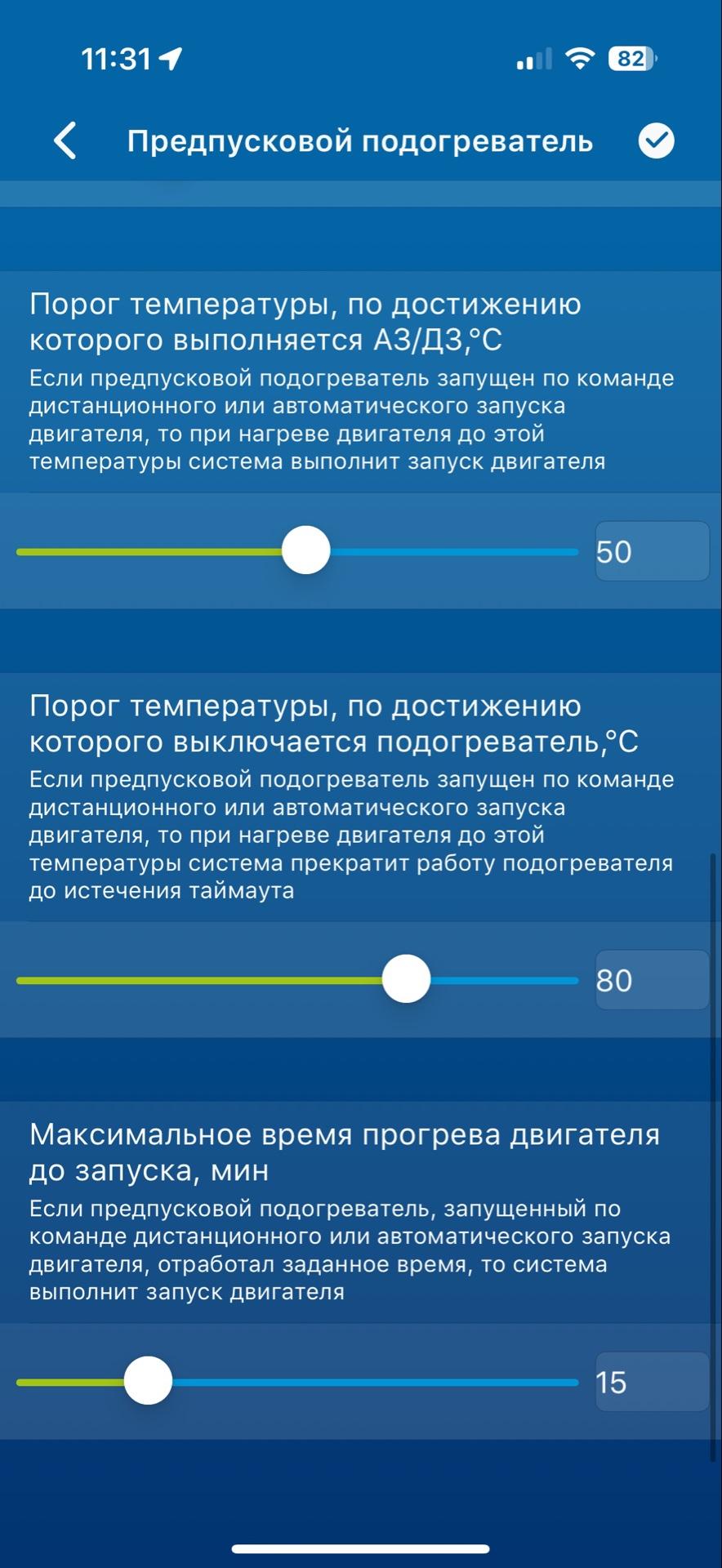Go back using the top-left arrow
Image resolution: width=722 pixels, height=1568 pixels.
(65, 140)
